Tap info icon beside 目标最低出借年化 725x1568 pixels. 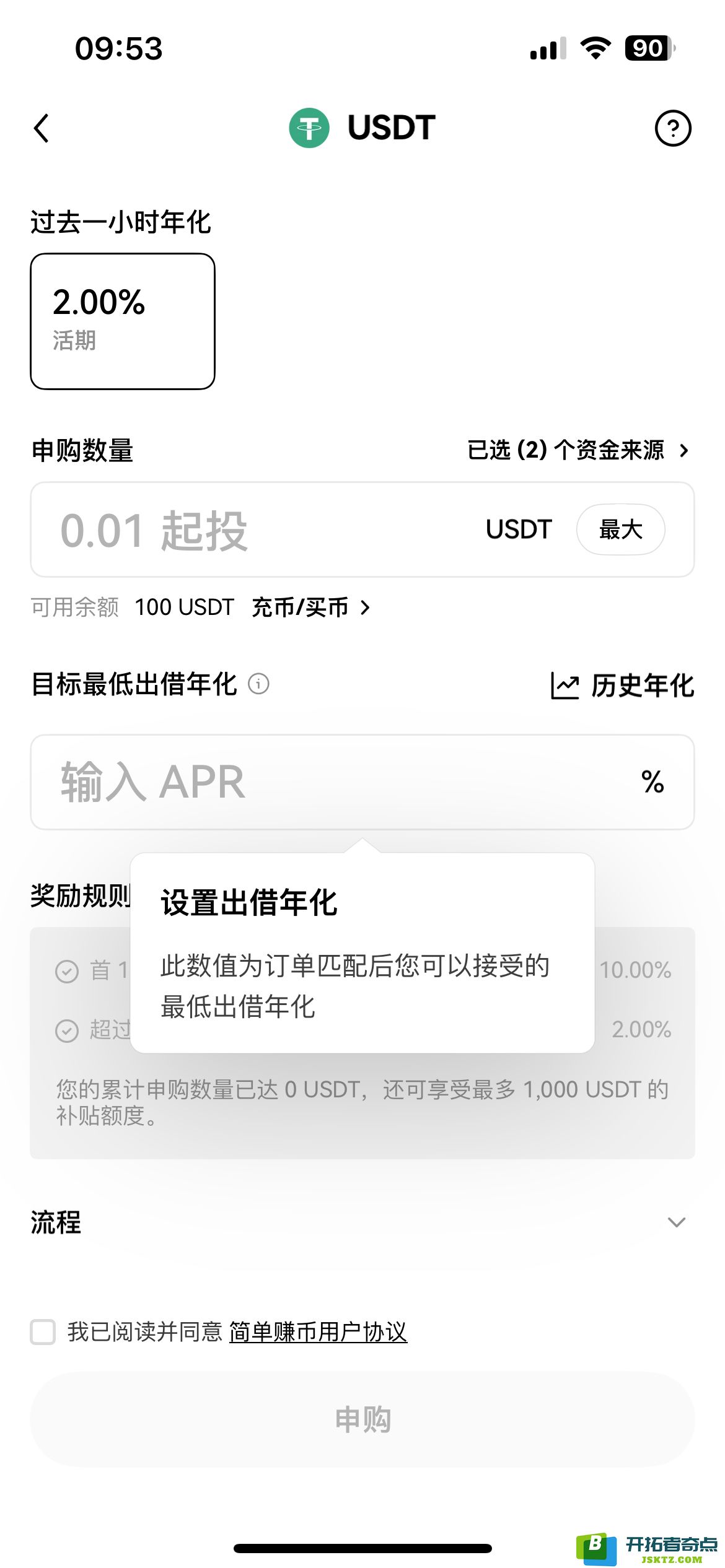point(258,684)
